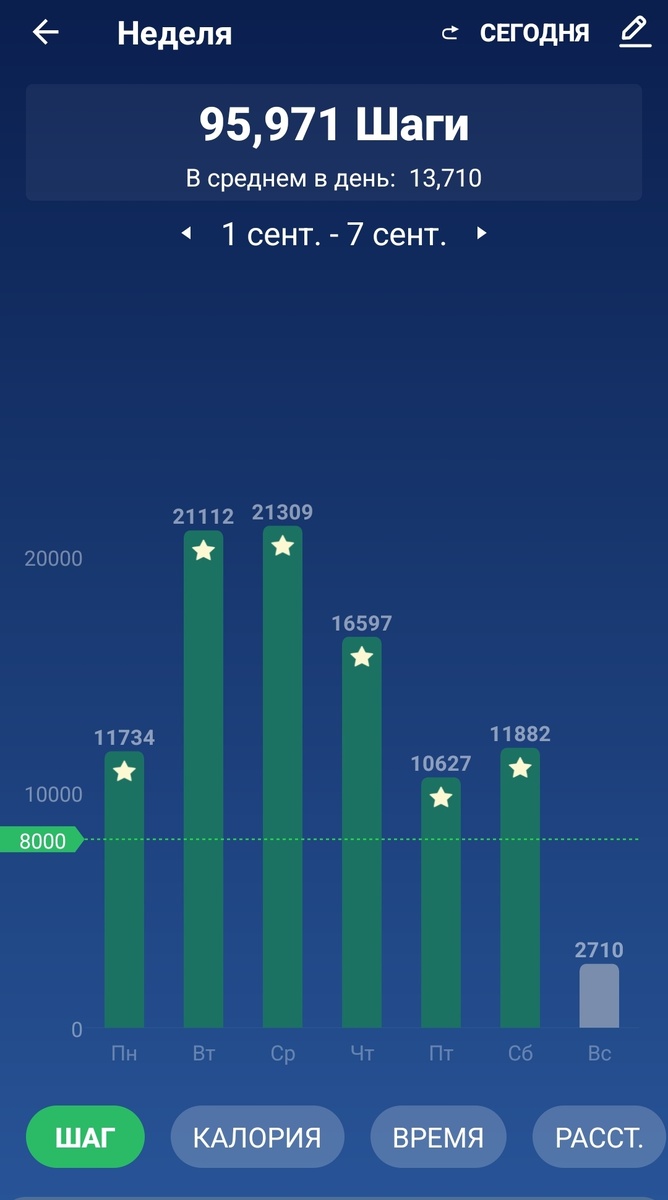Go to the next week
This screenshot has height=1200, width=668.
(482, 234)
